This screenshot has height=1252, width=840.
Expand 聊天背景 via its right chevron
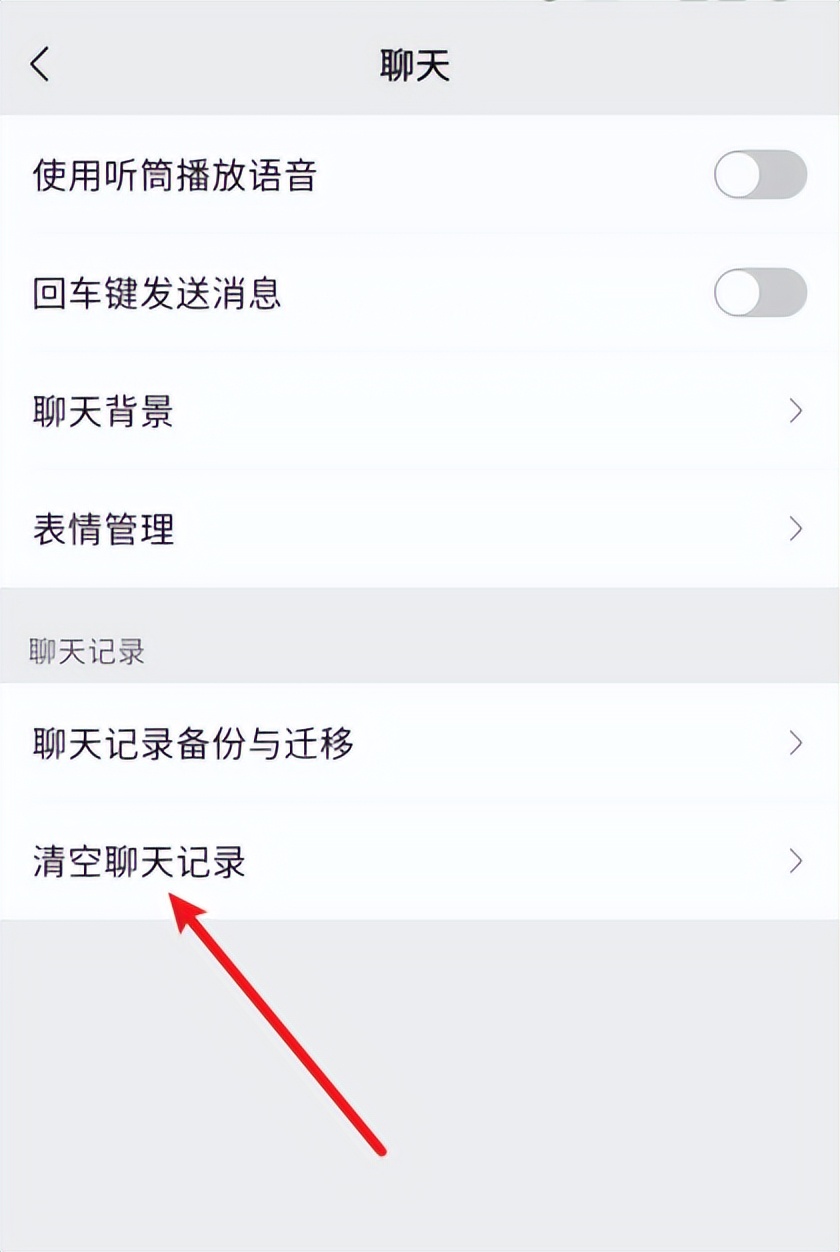pyautogui.click(x=795, y=412)
